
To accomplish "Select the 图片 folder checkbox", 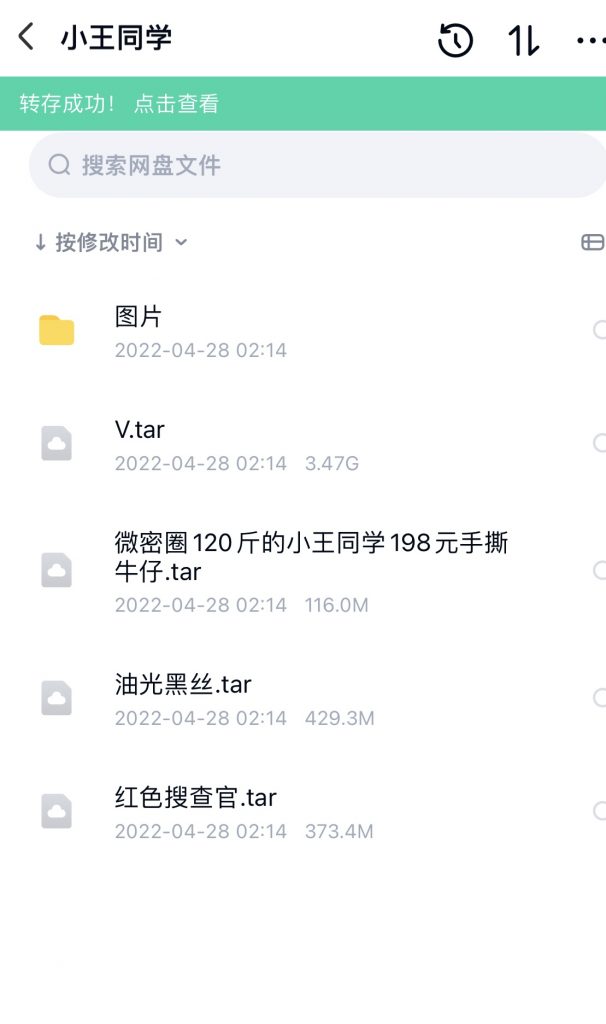I will coord(599,330).
